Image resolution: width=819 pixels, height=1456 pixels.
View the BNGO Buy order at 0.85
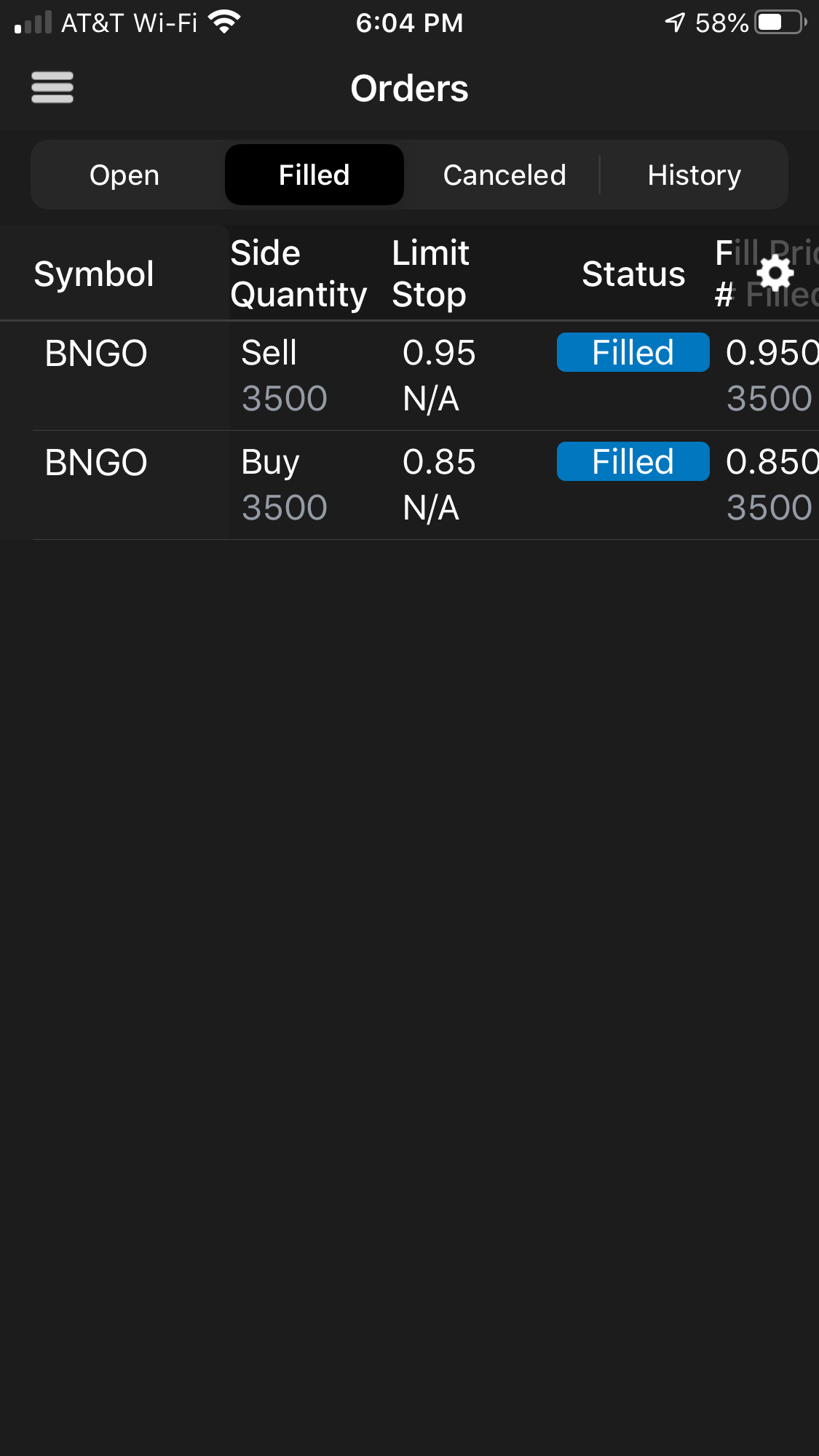(x=408, y=485)
